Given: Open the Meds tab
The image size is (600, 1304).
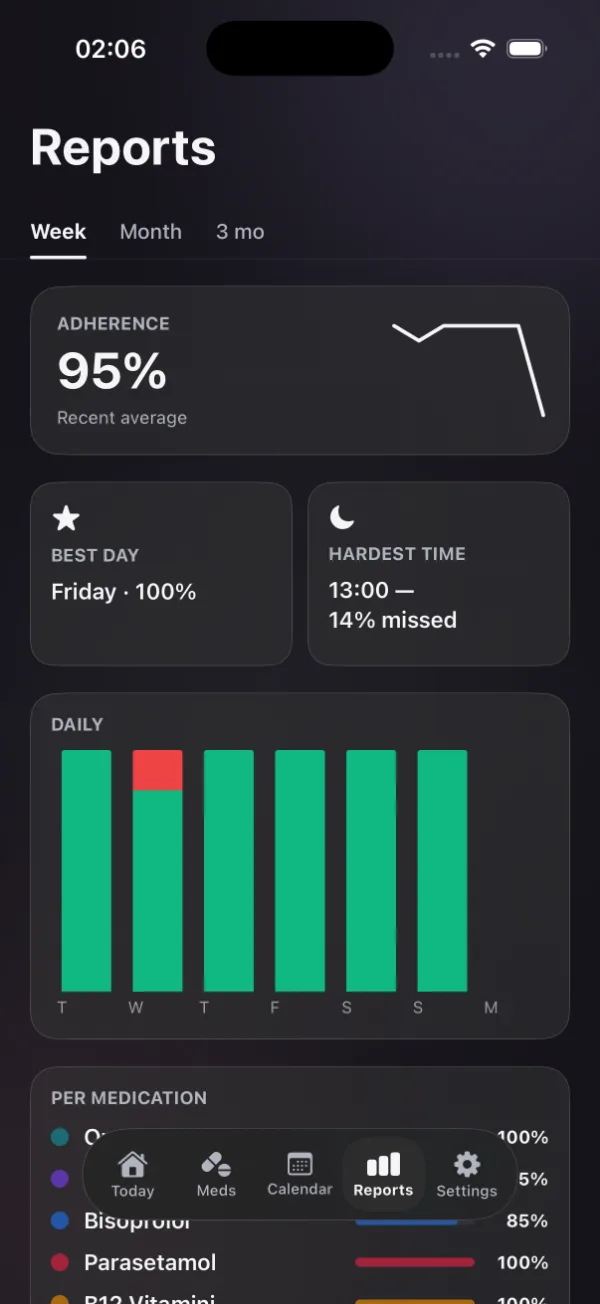Looking at the screenshot, I should point(216,1175).
